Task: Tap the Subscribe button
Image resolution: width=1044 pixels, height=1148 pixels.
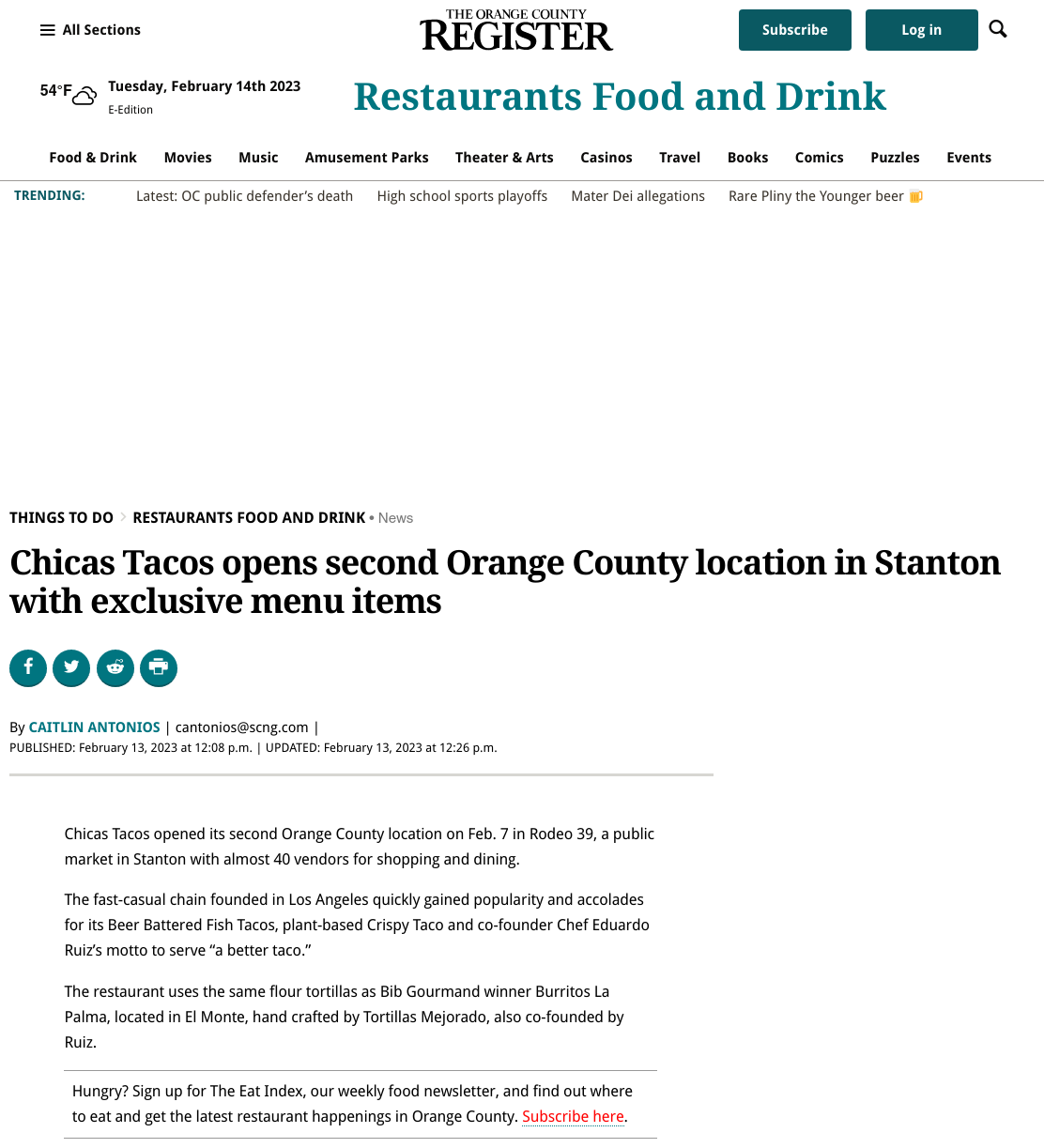Action: click(x=795, y=30)
